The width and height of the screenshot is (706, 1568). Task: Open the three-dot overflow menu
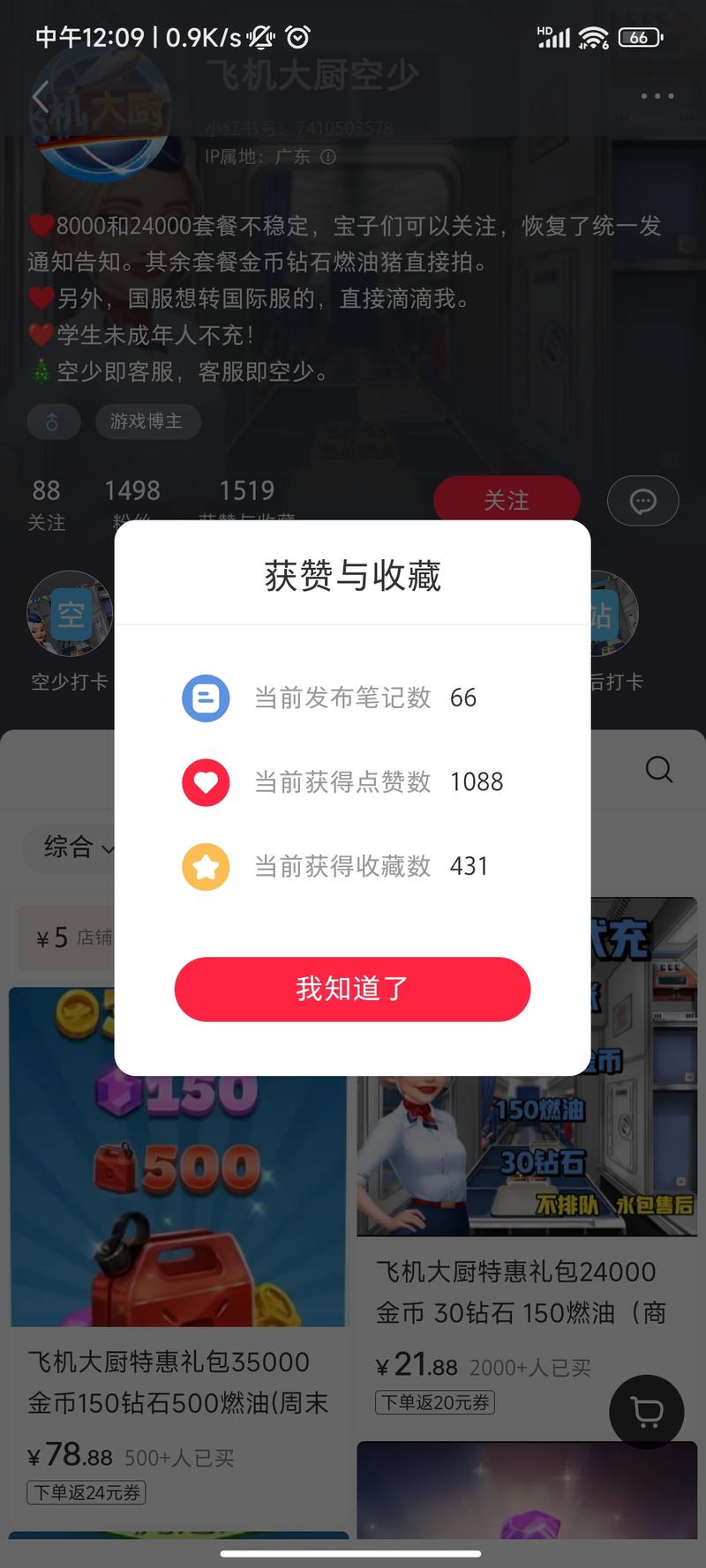[657, 96]
